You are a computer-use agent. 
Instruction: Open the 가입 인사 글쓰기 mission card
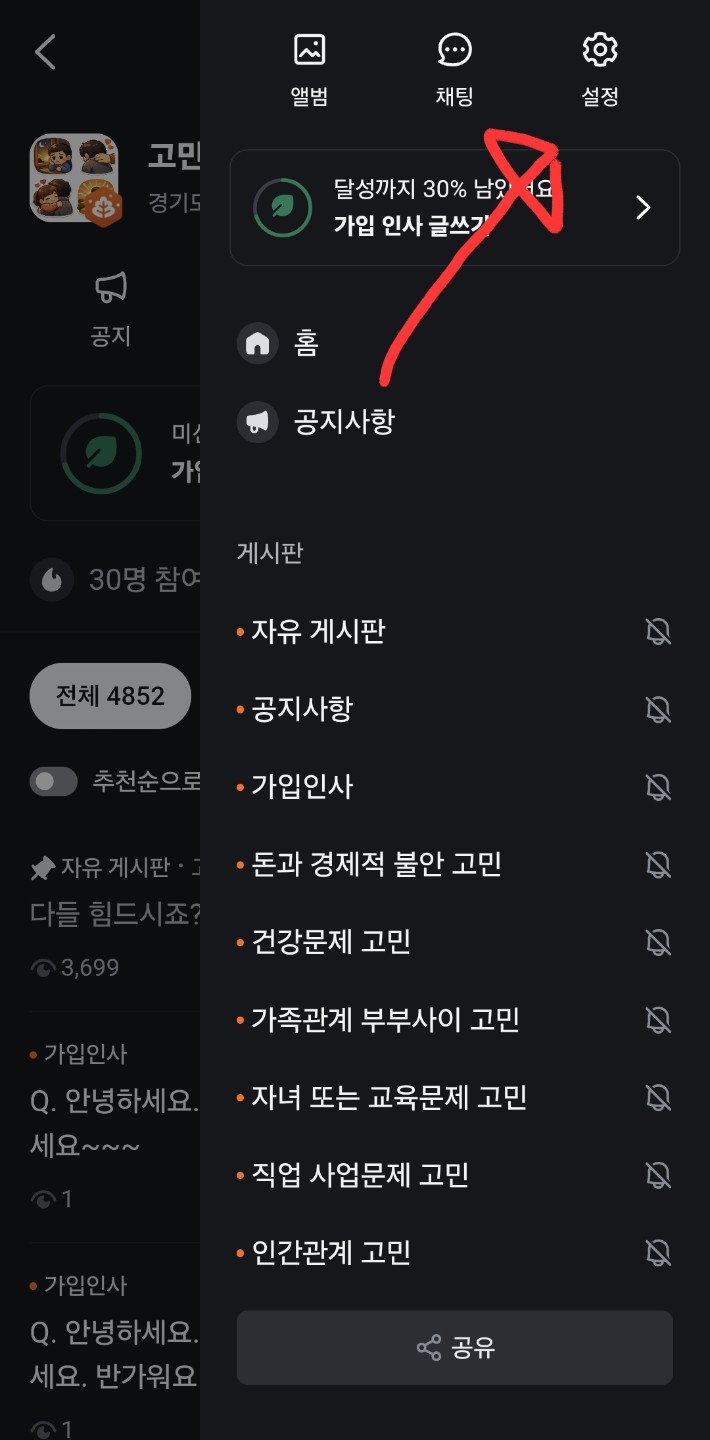[x=454, y=207]
